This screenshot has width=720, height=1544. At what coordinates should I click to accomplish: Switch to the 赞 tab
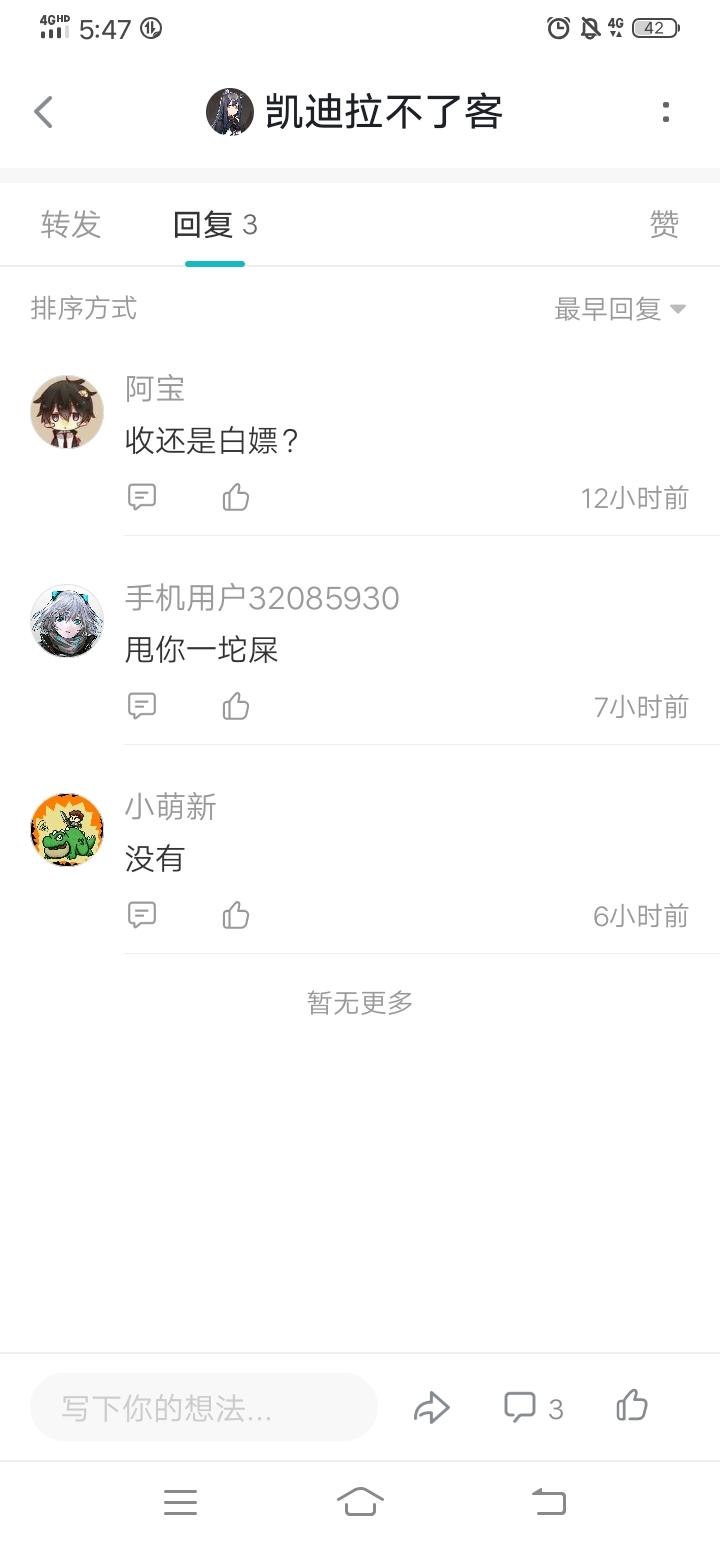click(664, 225)
